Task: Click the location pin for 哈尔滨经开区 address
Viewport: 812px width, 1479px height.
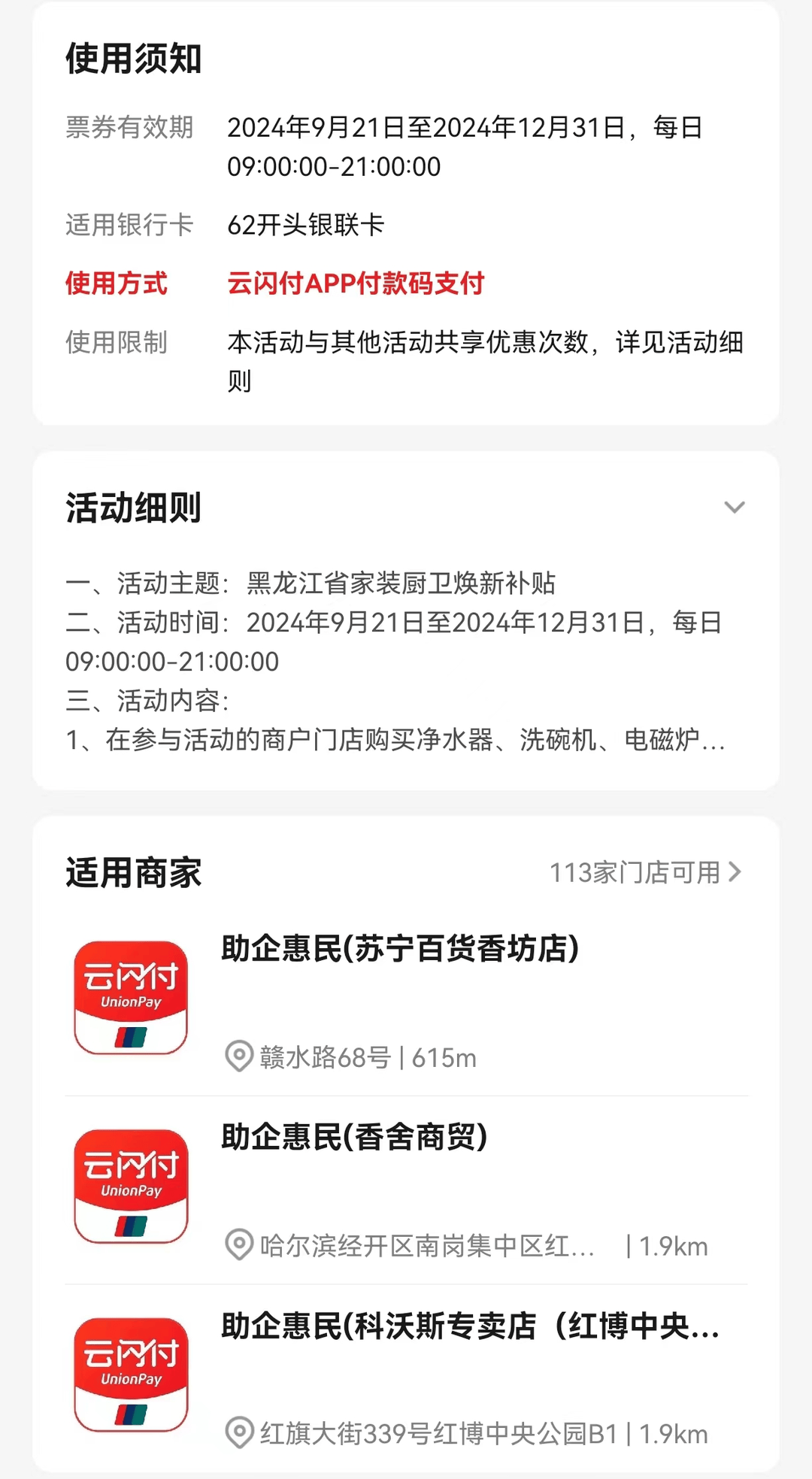Action: [237, 1246]
